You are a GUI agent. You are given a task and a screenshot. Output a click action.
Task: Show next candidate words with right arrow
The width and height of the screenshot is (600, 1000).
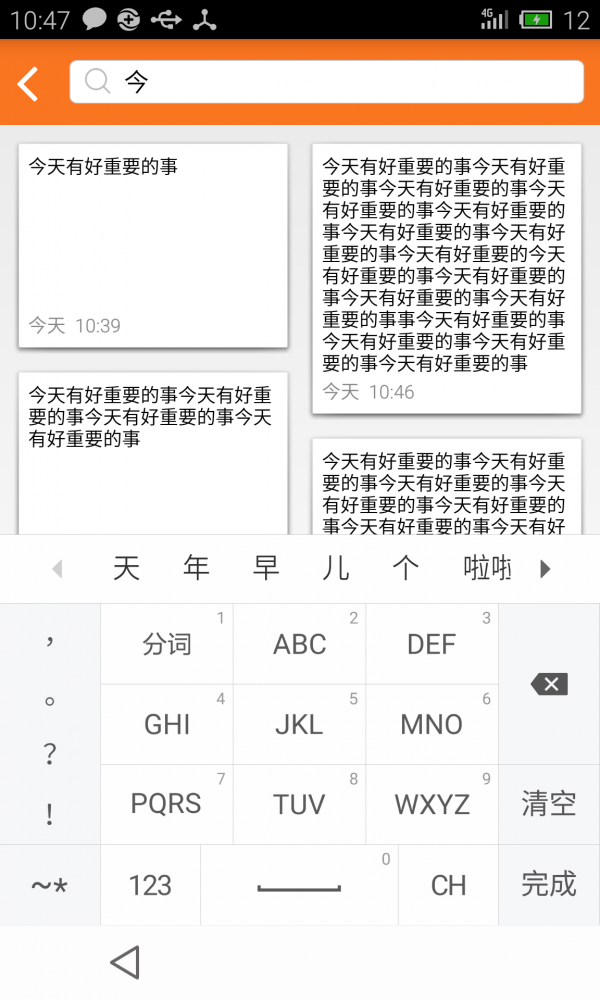[545, 569]
